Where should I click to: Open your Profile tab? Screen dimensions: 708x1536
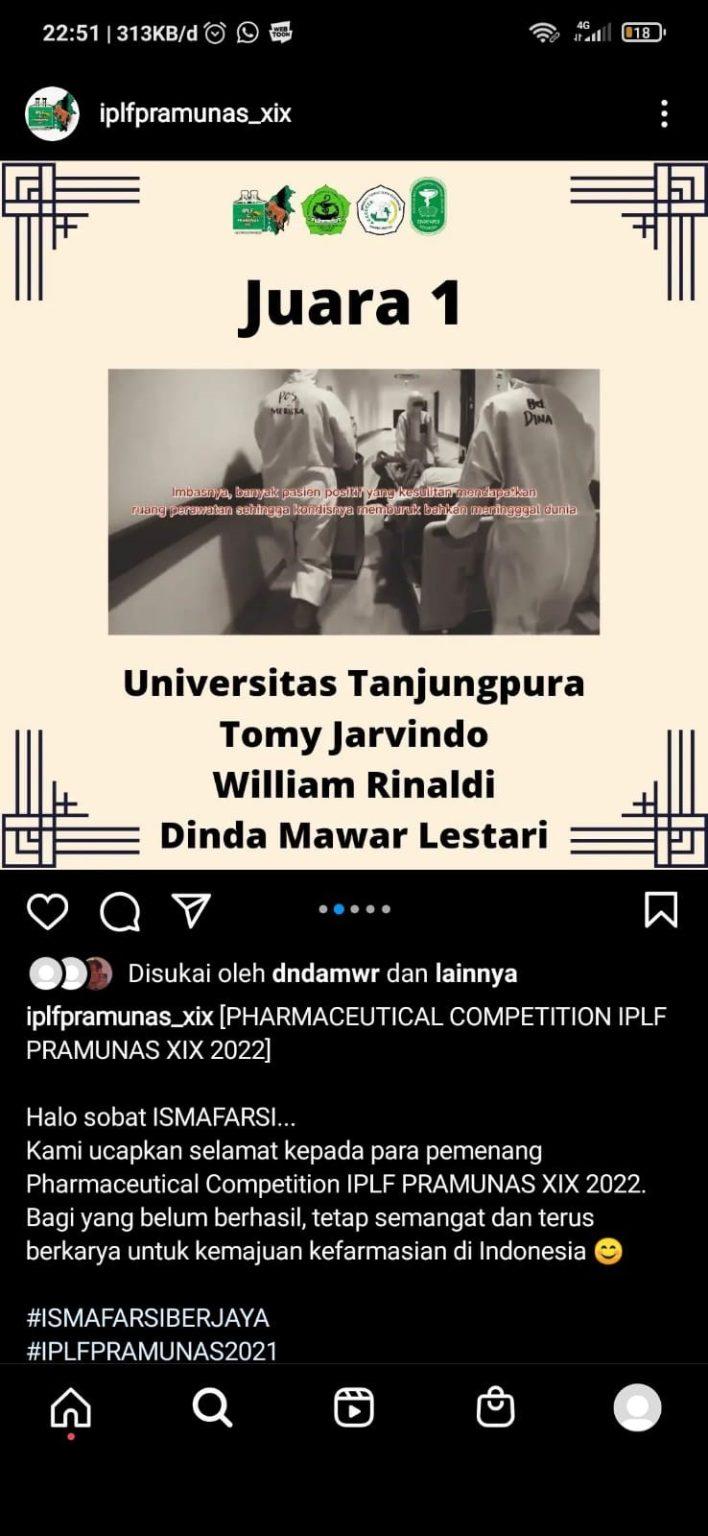pos(637,1408)
